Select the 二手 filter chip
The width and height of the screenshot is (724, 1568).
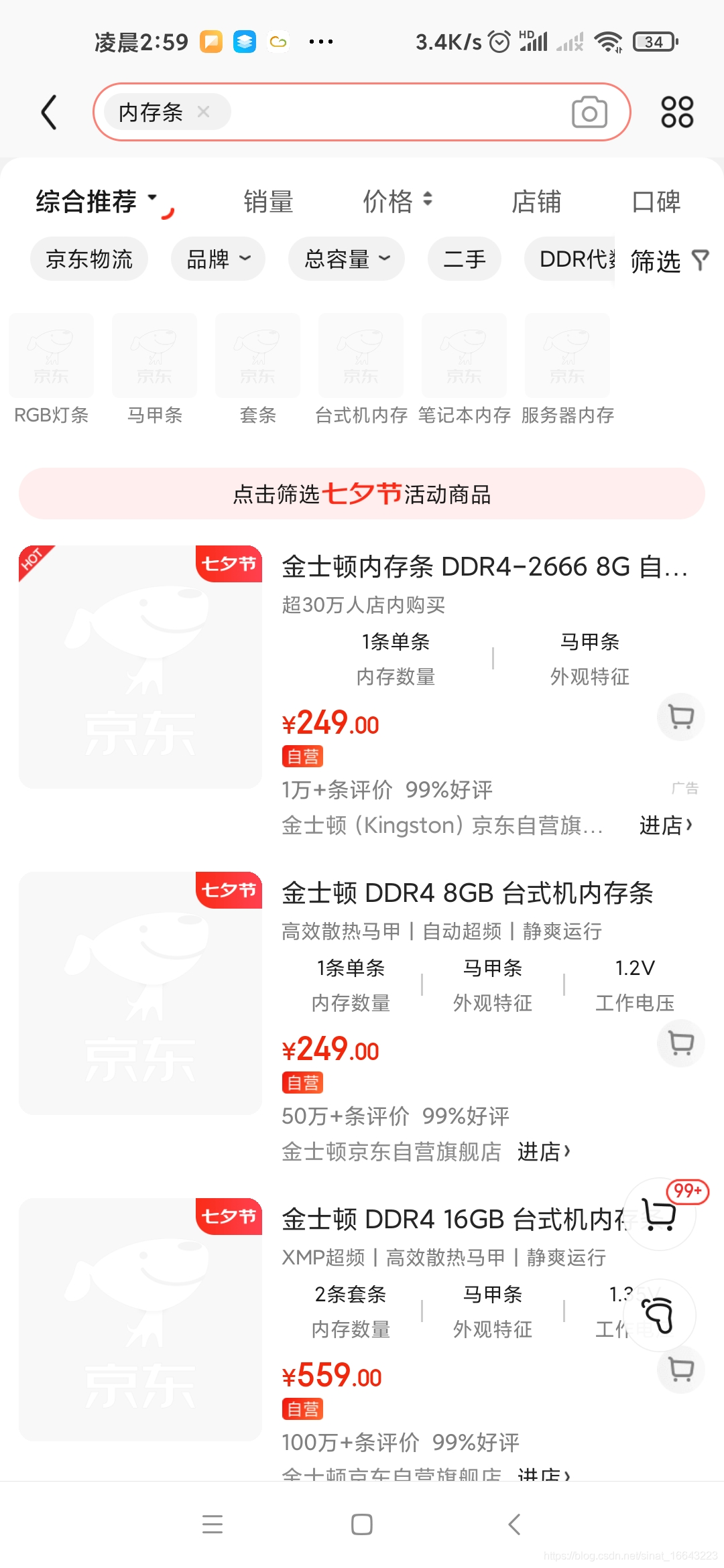[464, 259]
